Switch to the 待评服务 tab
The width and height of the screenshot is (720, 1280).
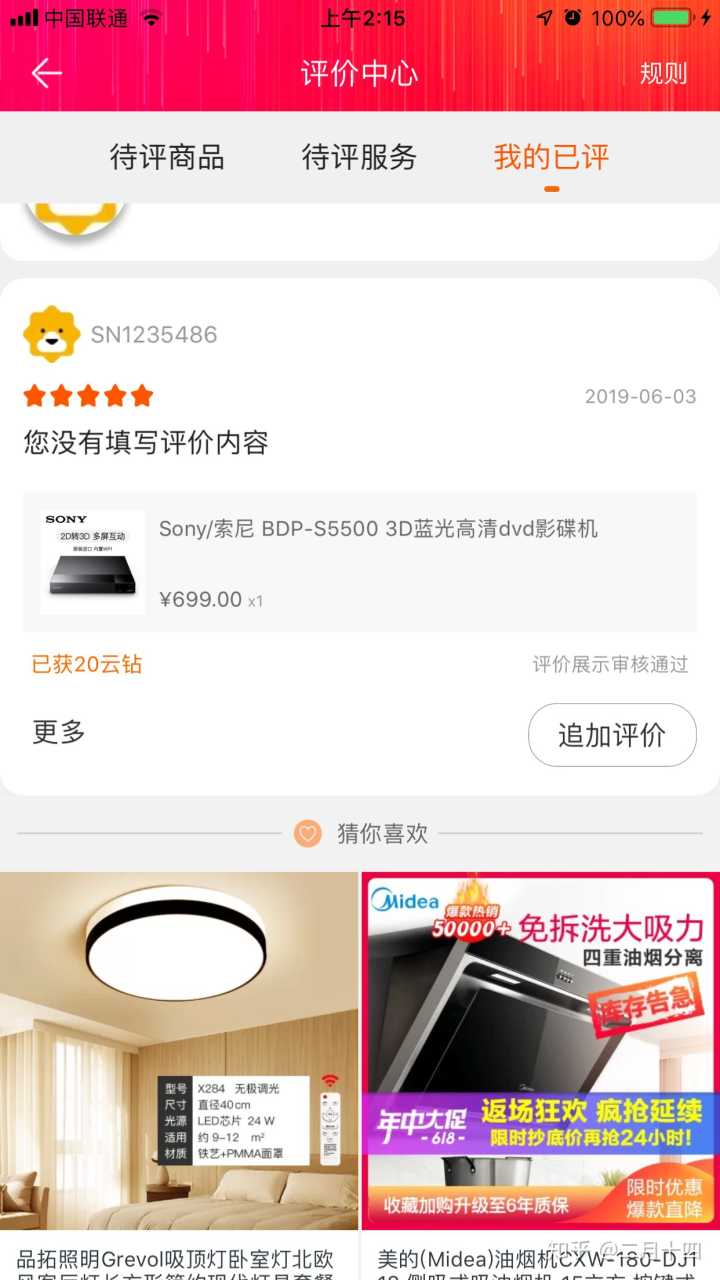coord(359,157)
